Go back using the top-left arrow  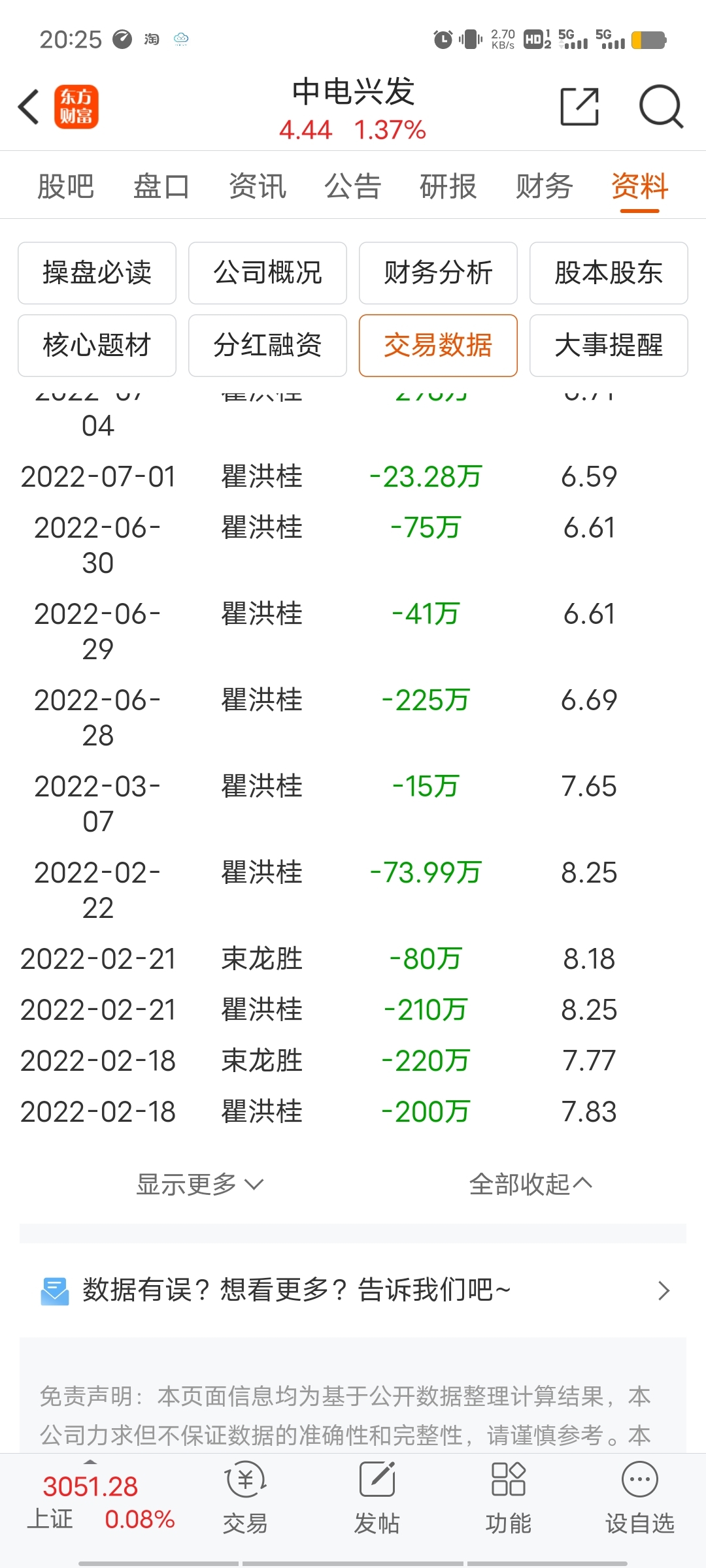click(29, 106)
